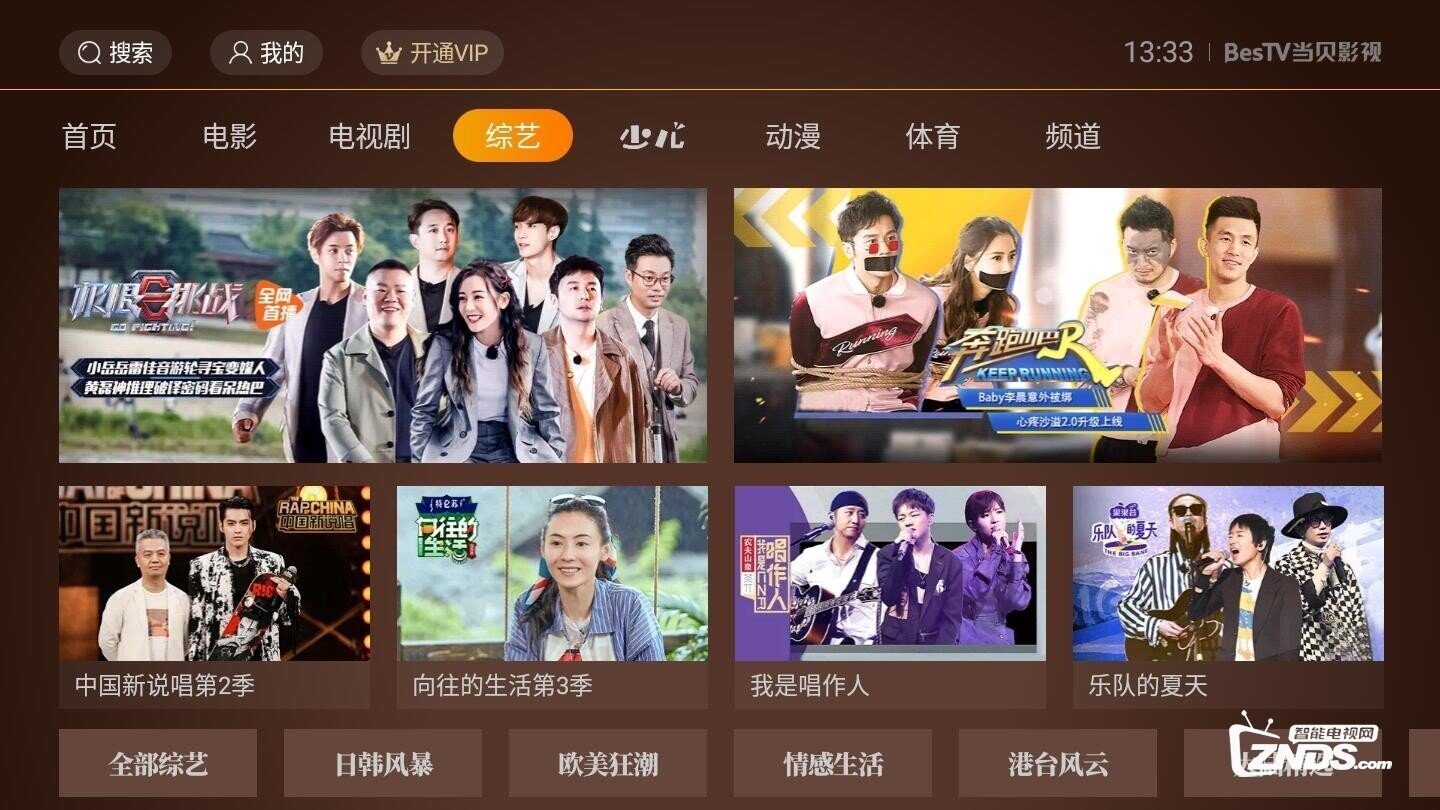Select the 综艺 tab

click(x=512, y=136)
